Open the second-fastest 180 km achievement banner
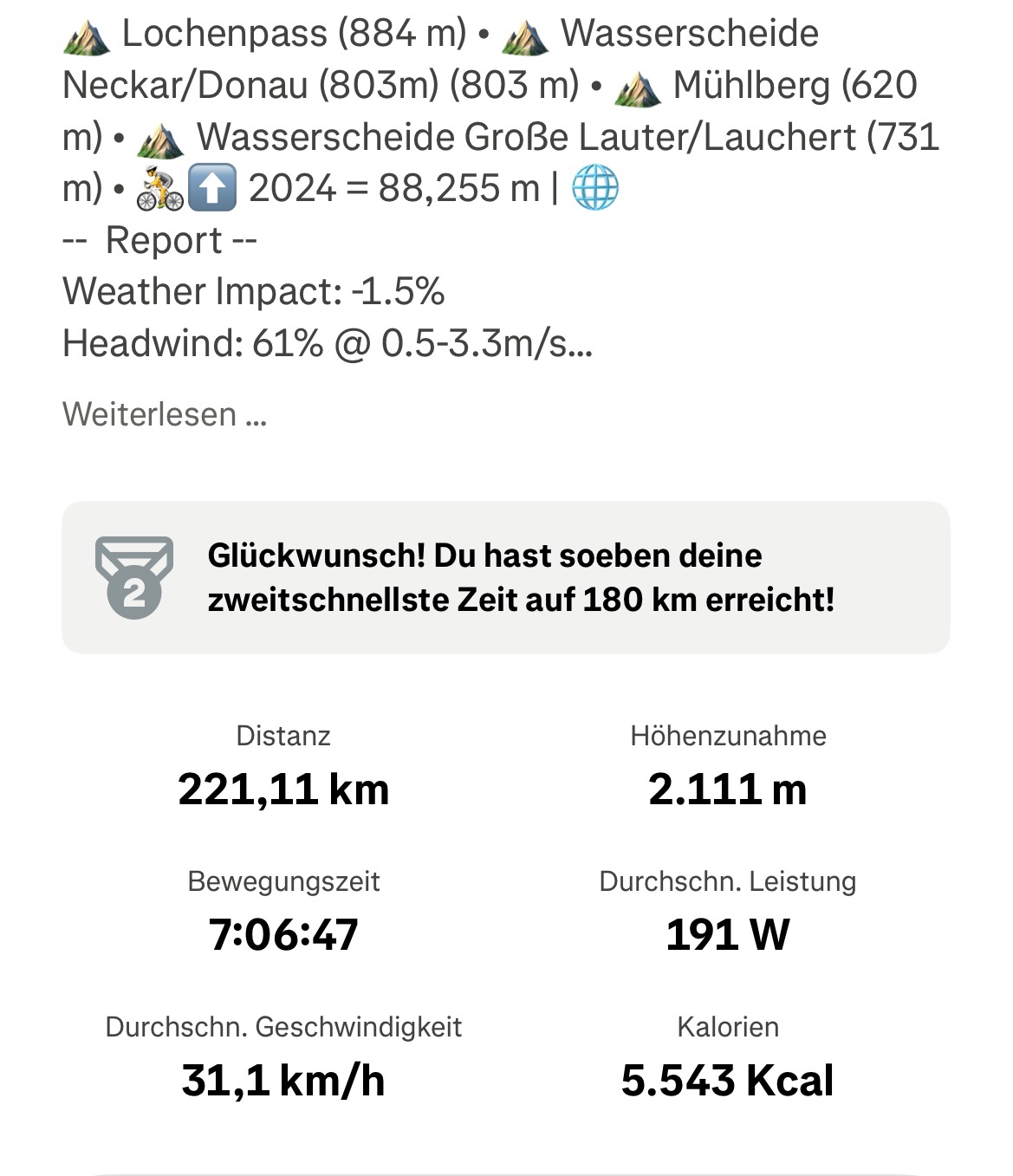 (506, 578)
